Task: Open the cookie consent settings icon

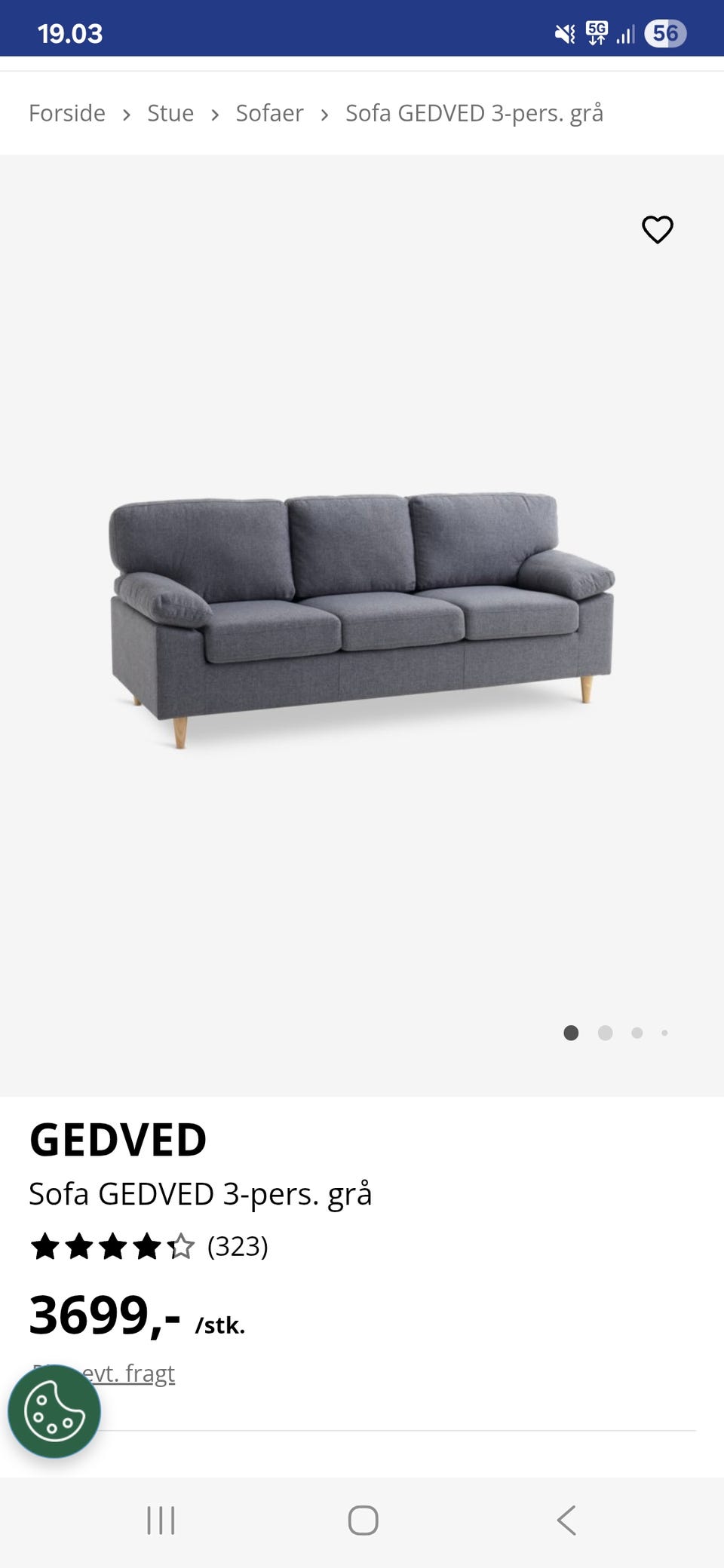Action: 54,1411
